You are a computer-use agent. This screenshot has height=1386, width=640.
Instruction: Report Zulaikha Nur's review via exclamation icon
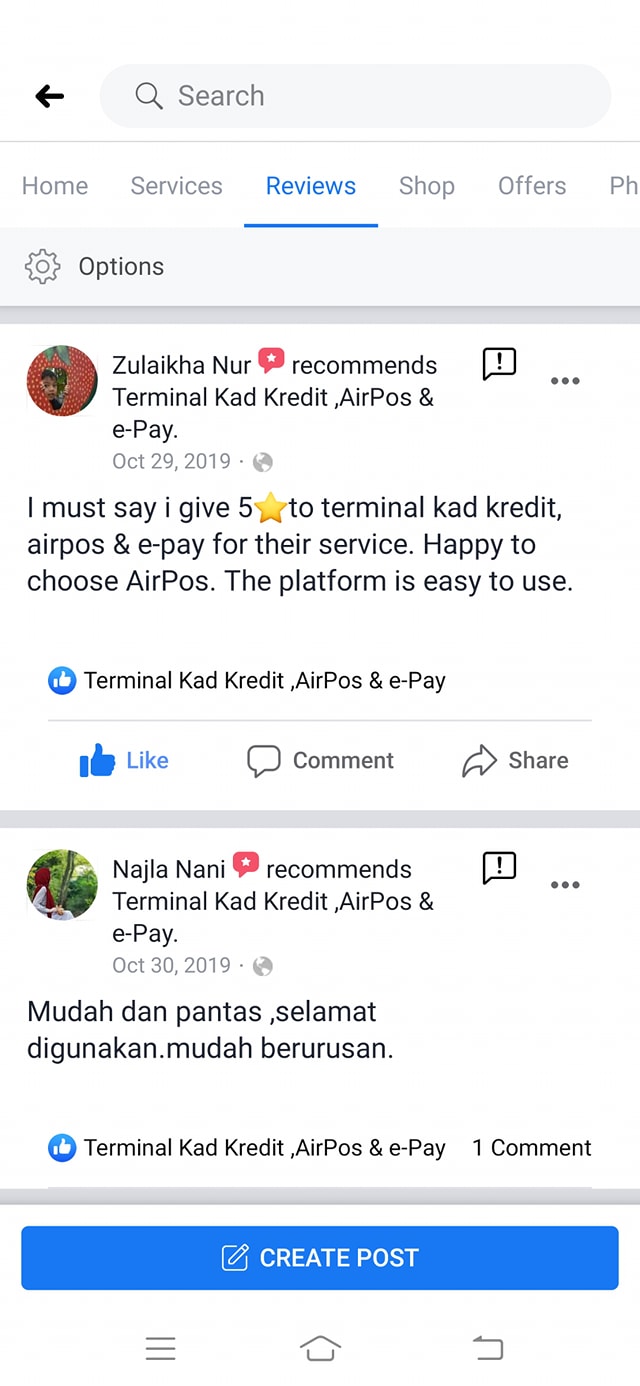499,364
